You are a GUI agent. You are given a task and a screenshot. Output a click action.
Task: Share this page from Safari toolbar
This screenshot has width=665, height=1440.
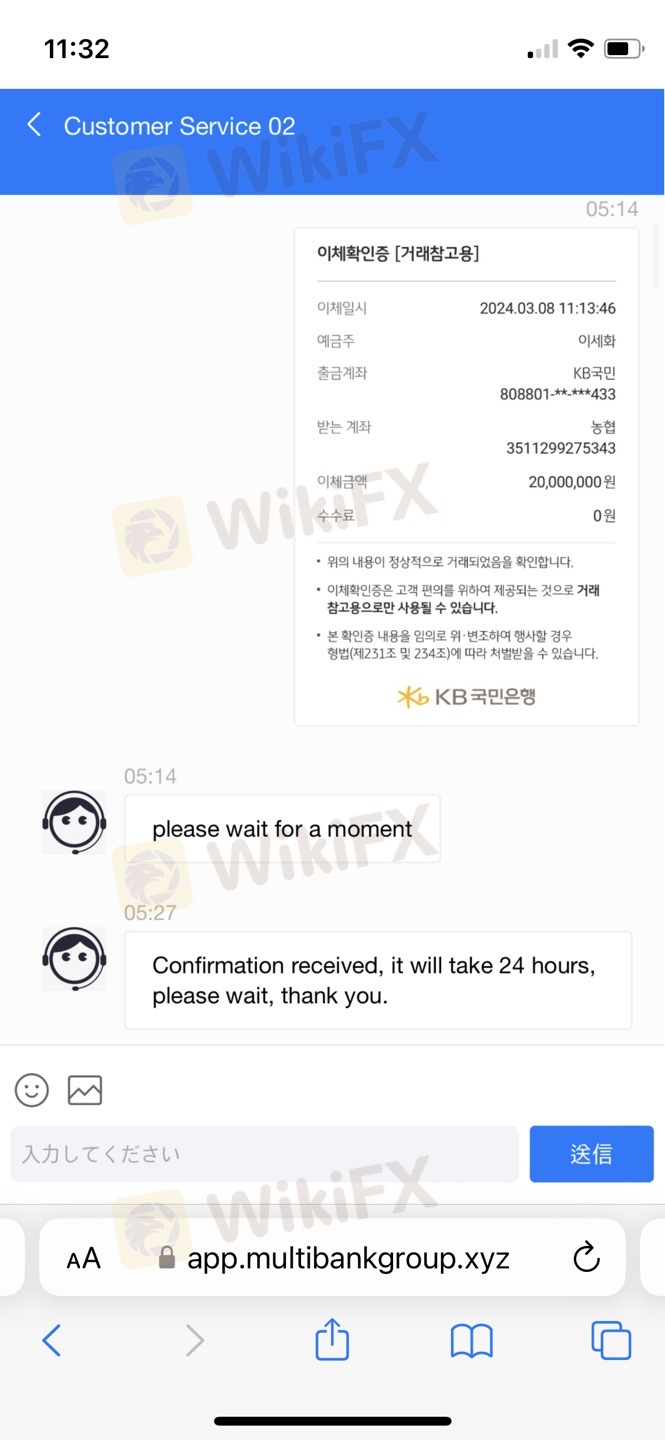click(332, 1340)
